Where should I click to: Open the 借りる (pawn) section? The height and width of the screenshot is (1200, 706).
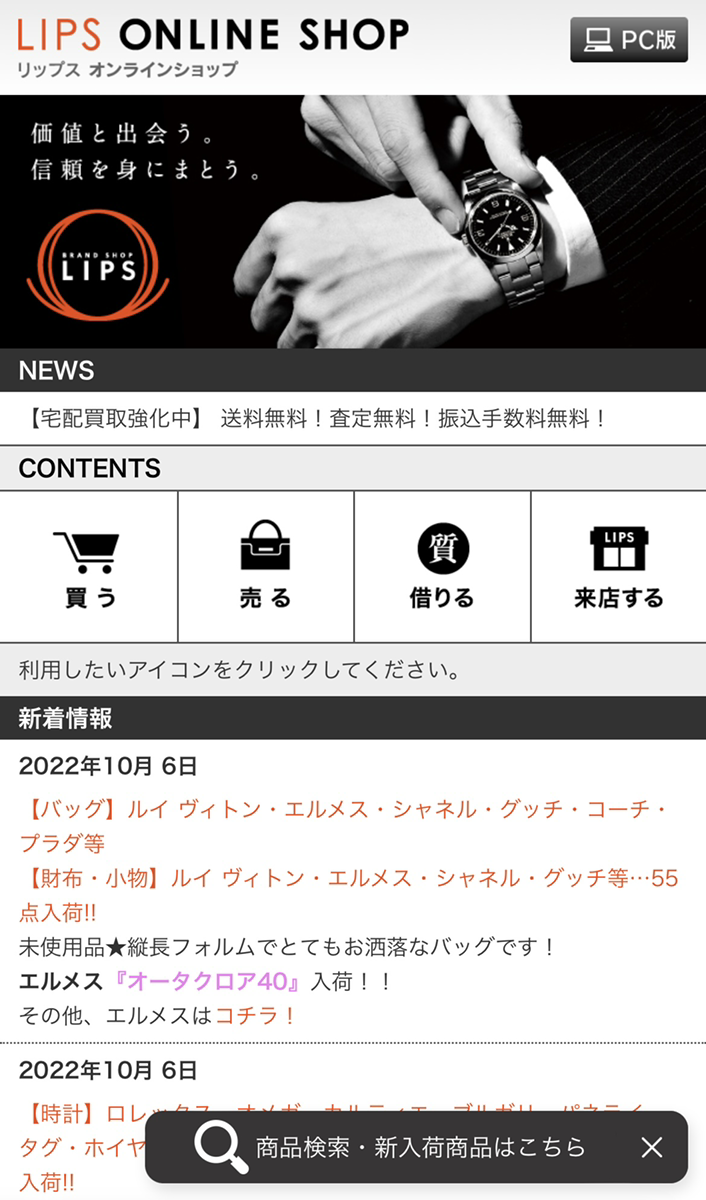442,567
